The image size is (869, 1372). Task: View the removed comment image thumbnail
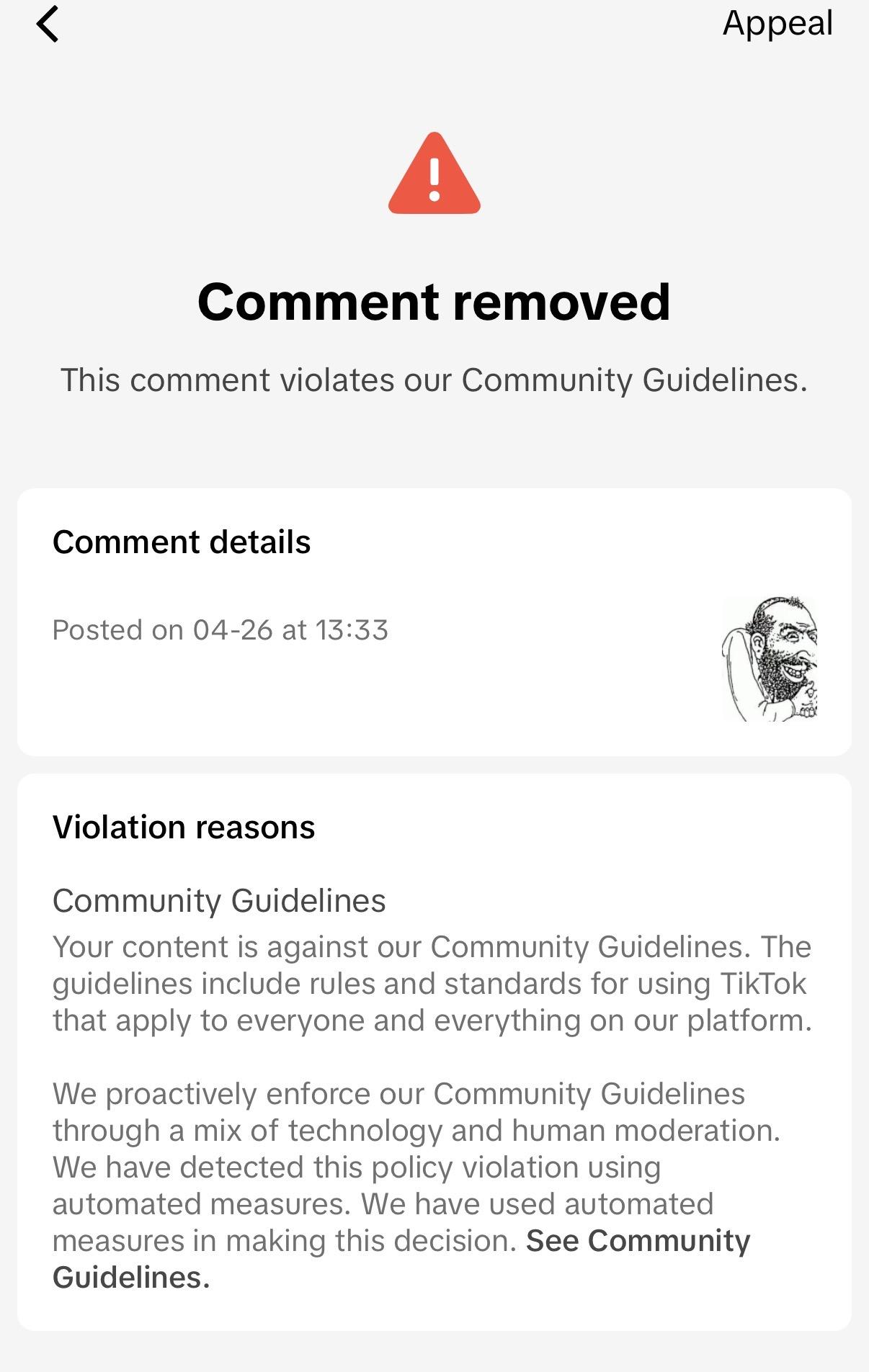tap(770, 658)
